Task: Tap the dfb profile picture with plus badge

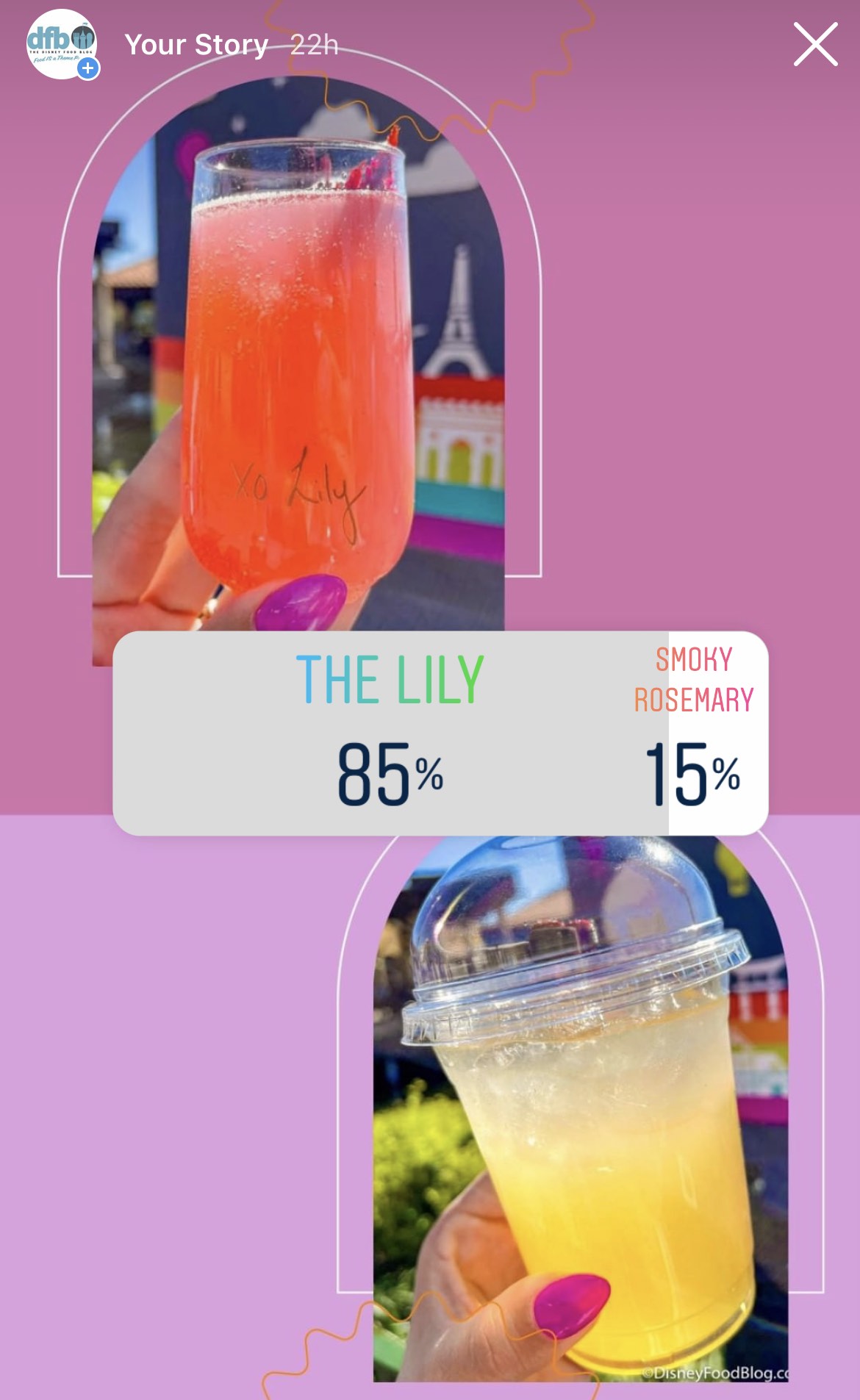Action: pos(62,44)
